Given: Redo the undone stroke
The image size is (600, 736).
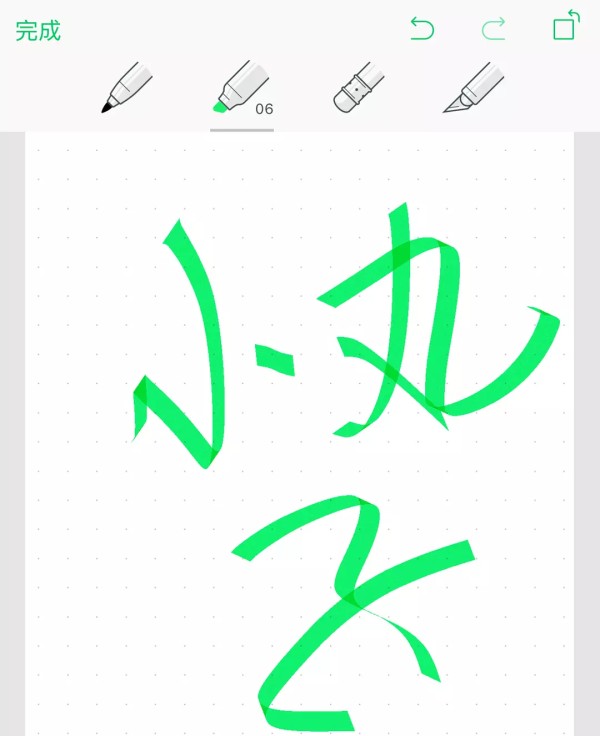Looking at the screenshot, I should click(x=493, y=29).
